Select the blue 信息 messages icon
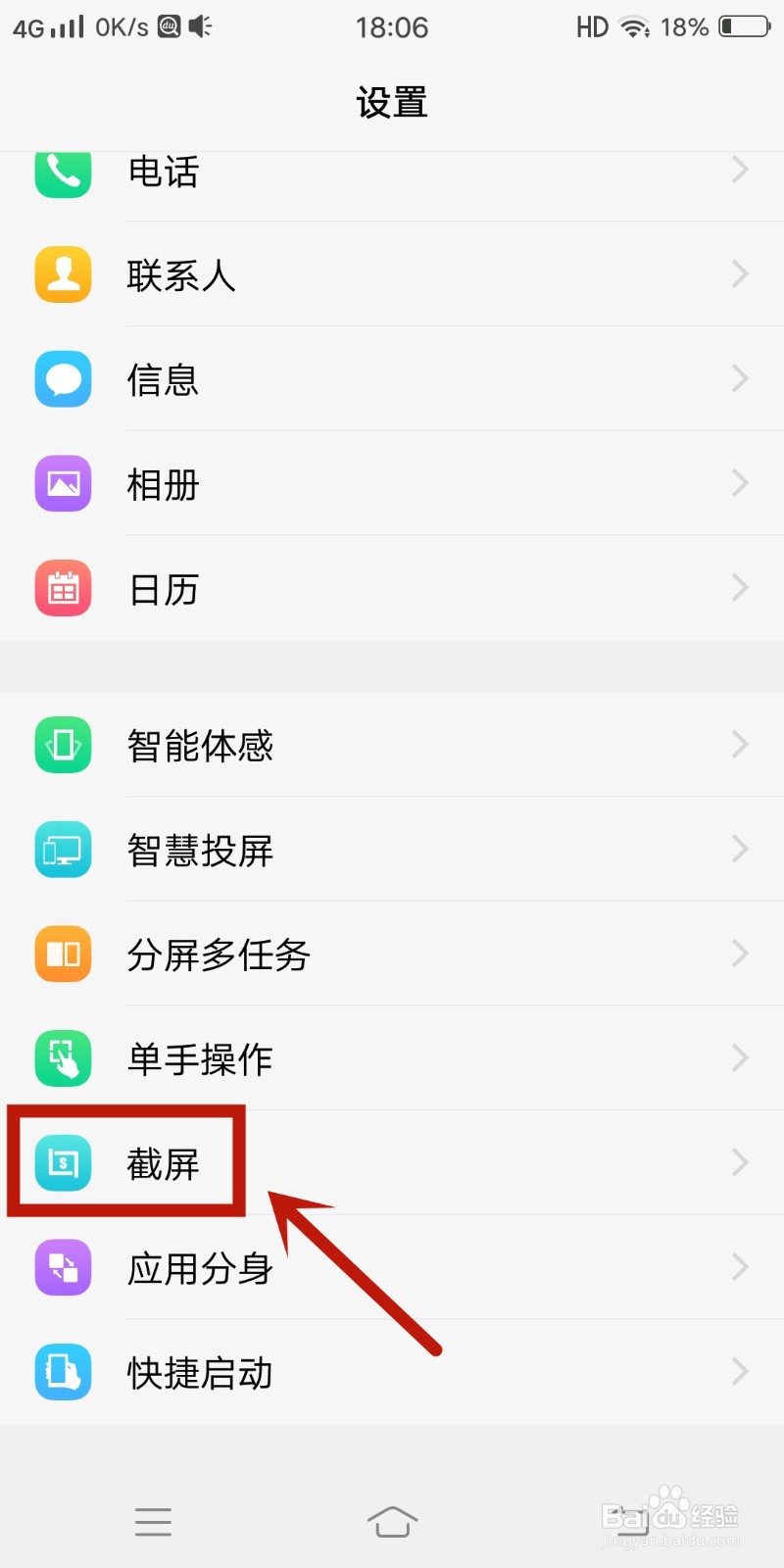784x1568 pixels. [x=62, y=379]
